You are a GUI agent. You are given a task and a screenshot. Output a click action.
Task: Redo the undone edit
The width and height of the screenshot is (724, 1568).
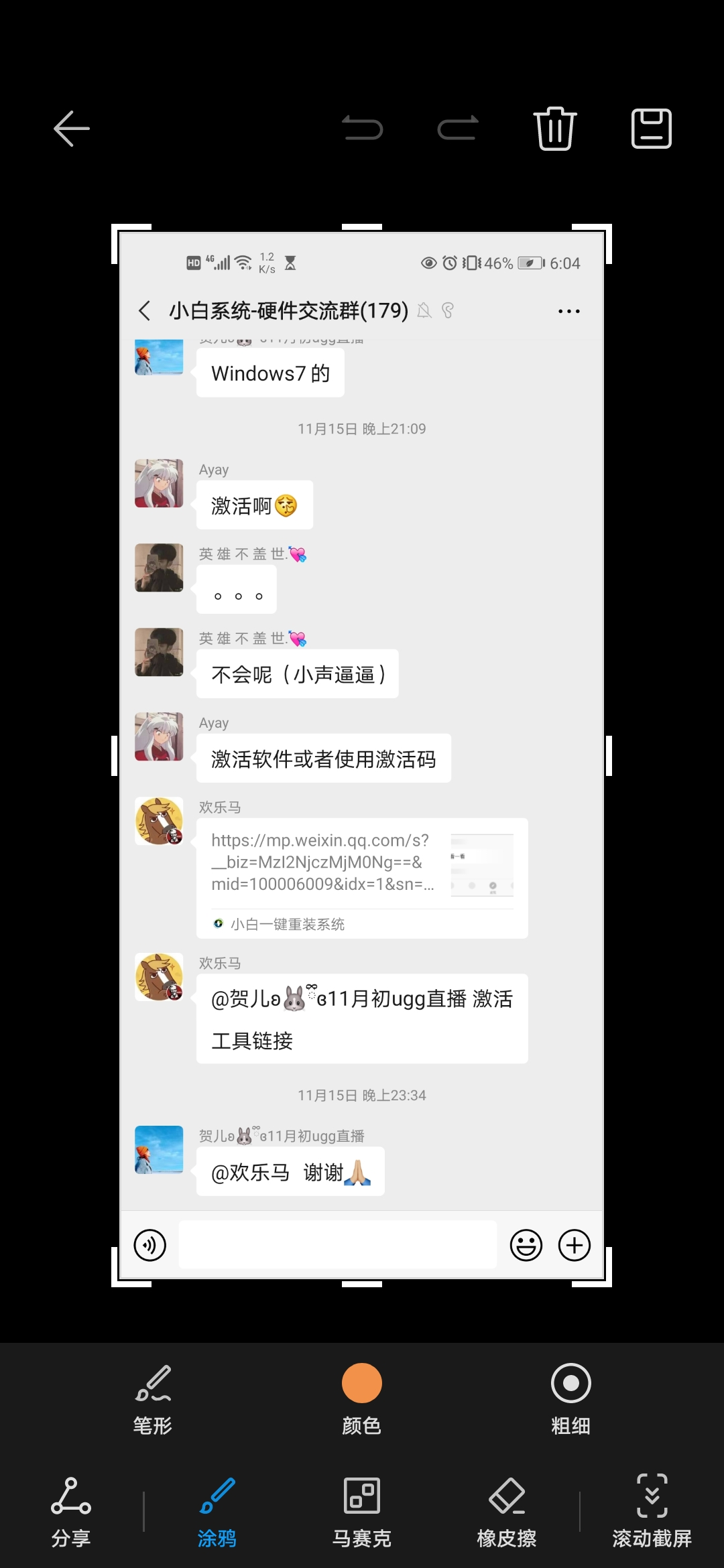coord(459,128)
